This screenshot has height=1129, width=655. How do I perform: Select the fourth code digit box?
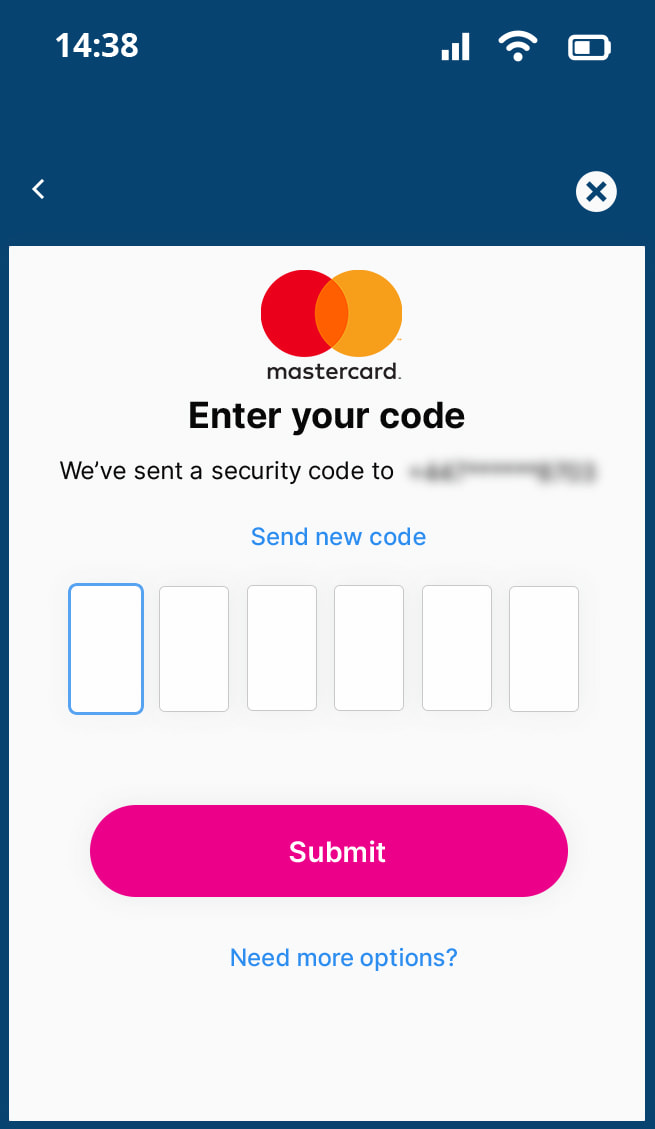click(369, 649)
